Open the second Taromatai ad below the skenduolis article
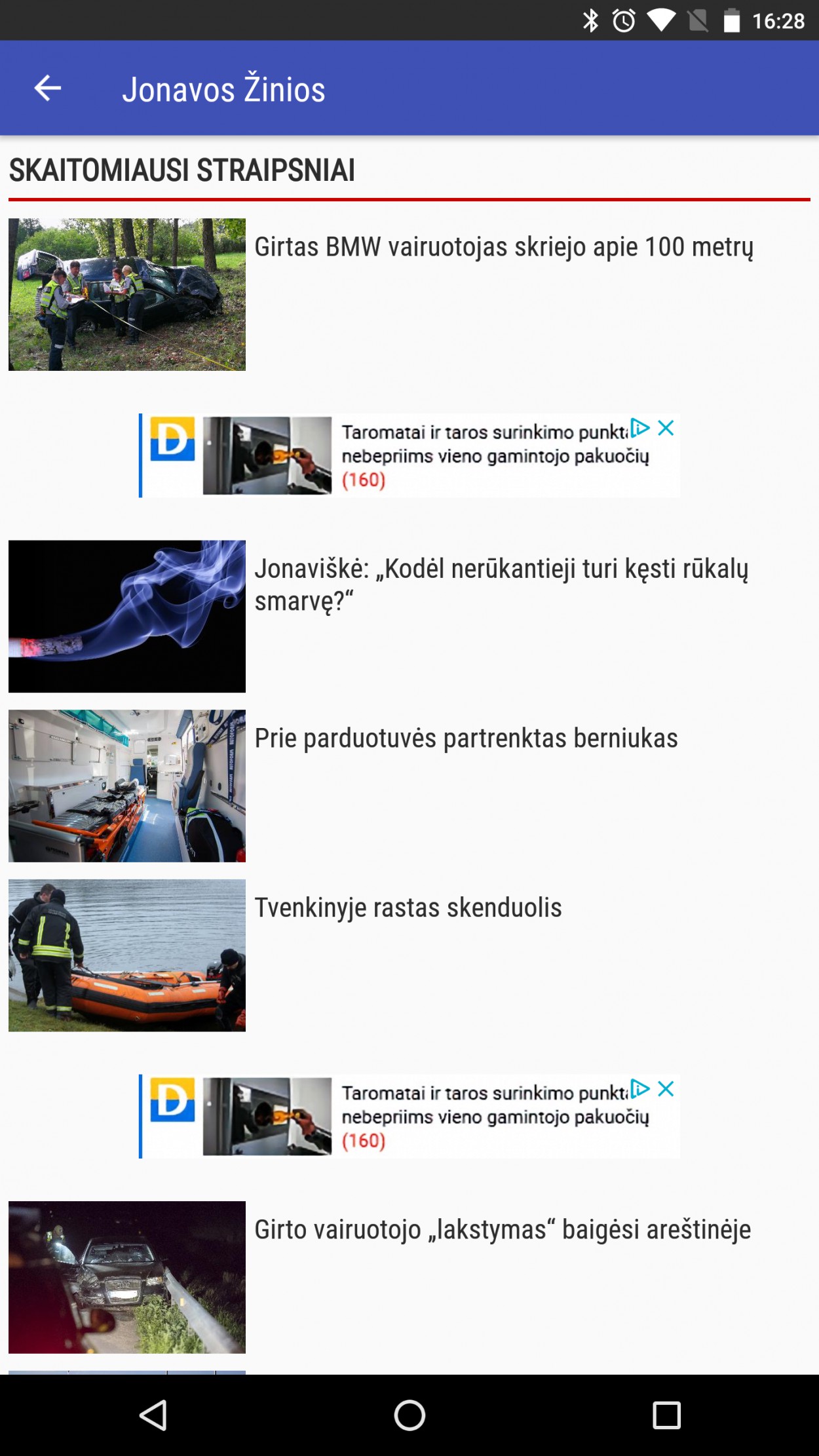This screenshot has height=1456, width=819. (x=409, y=1116)
